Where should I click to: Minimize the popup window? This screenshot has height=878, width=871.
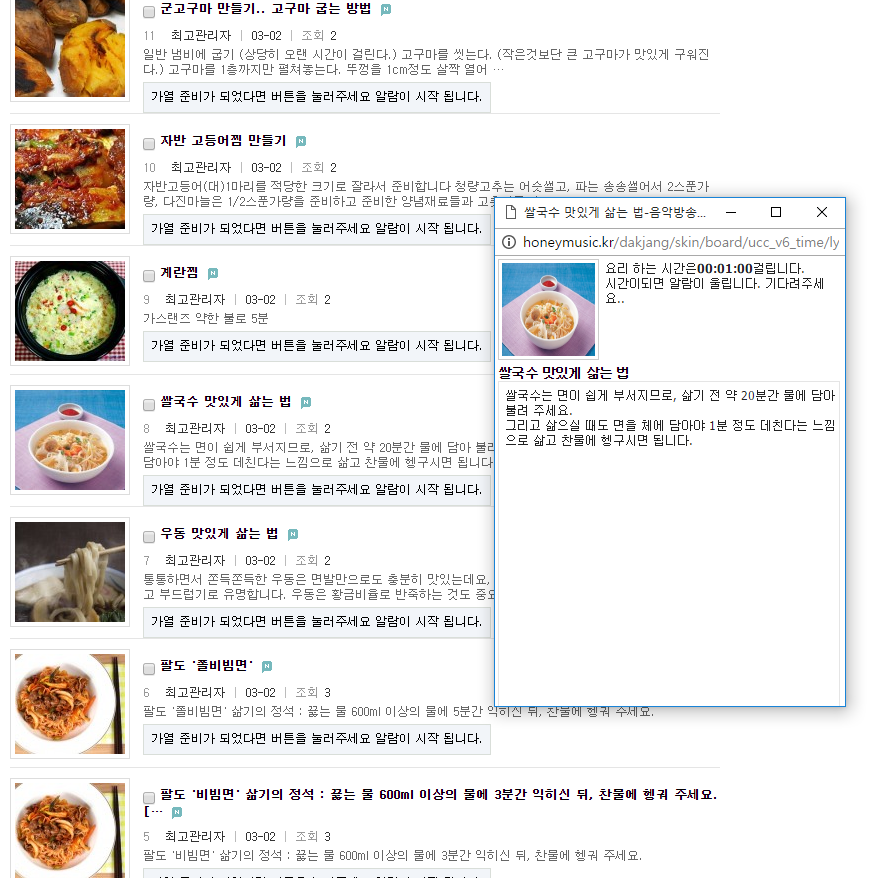click(730, 212)
